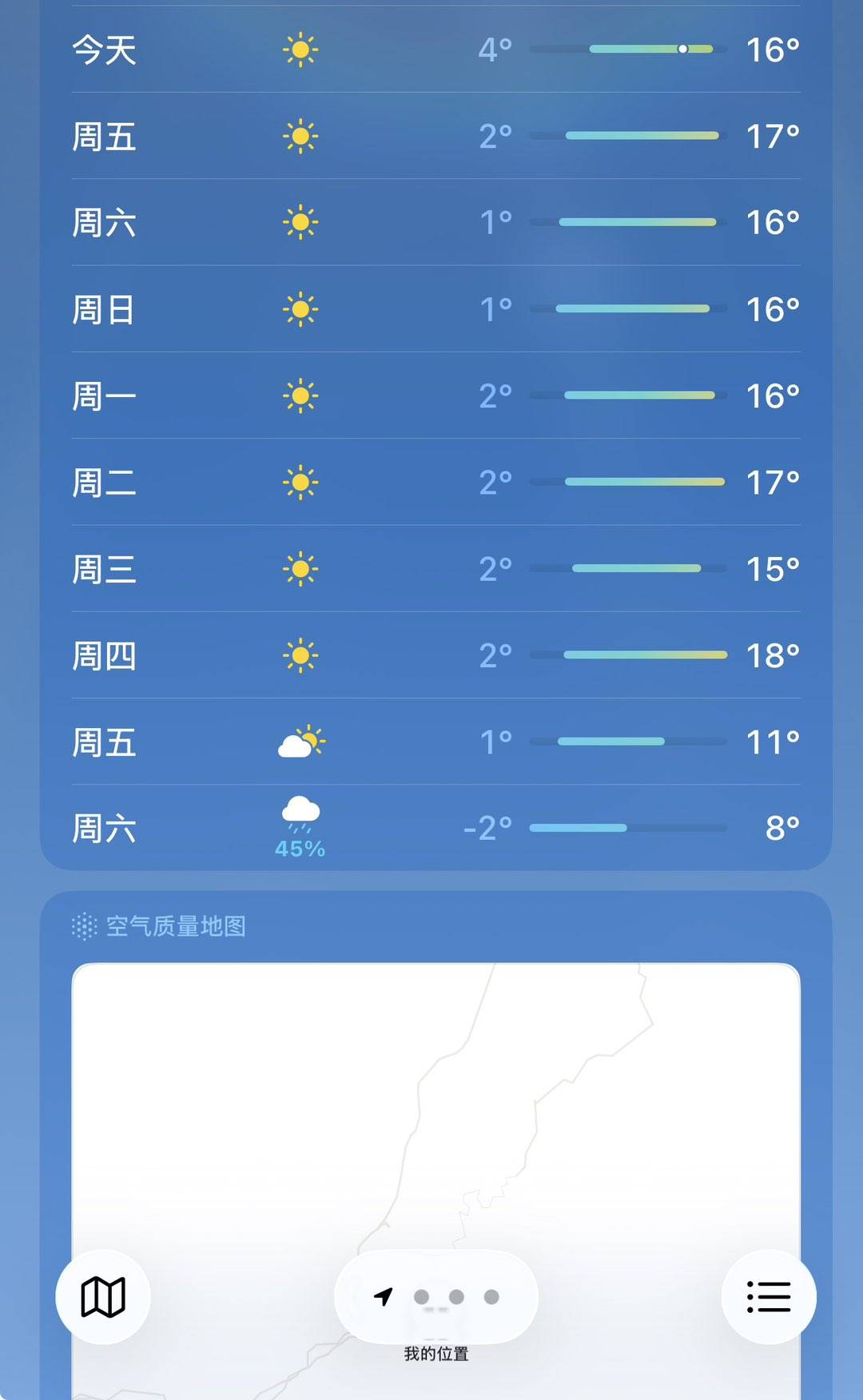Image resolution: width=863 pixels, height=1400 pixels.
Task: Open the 周三 forecast row
Action: click(x=435, y=569)
